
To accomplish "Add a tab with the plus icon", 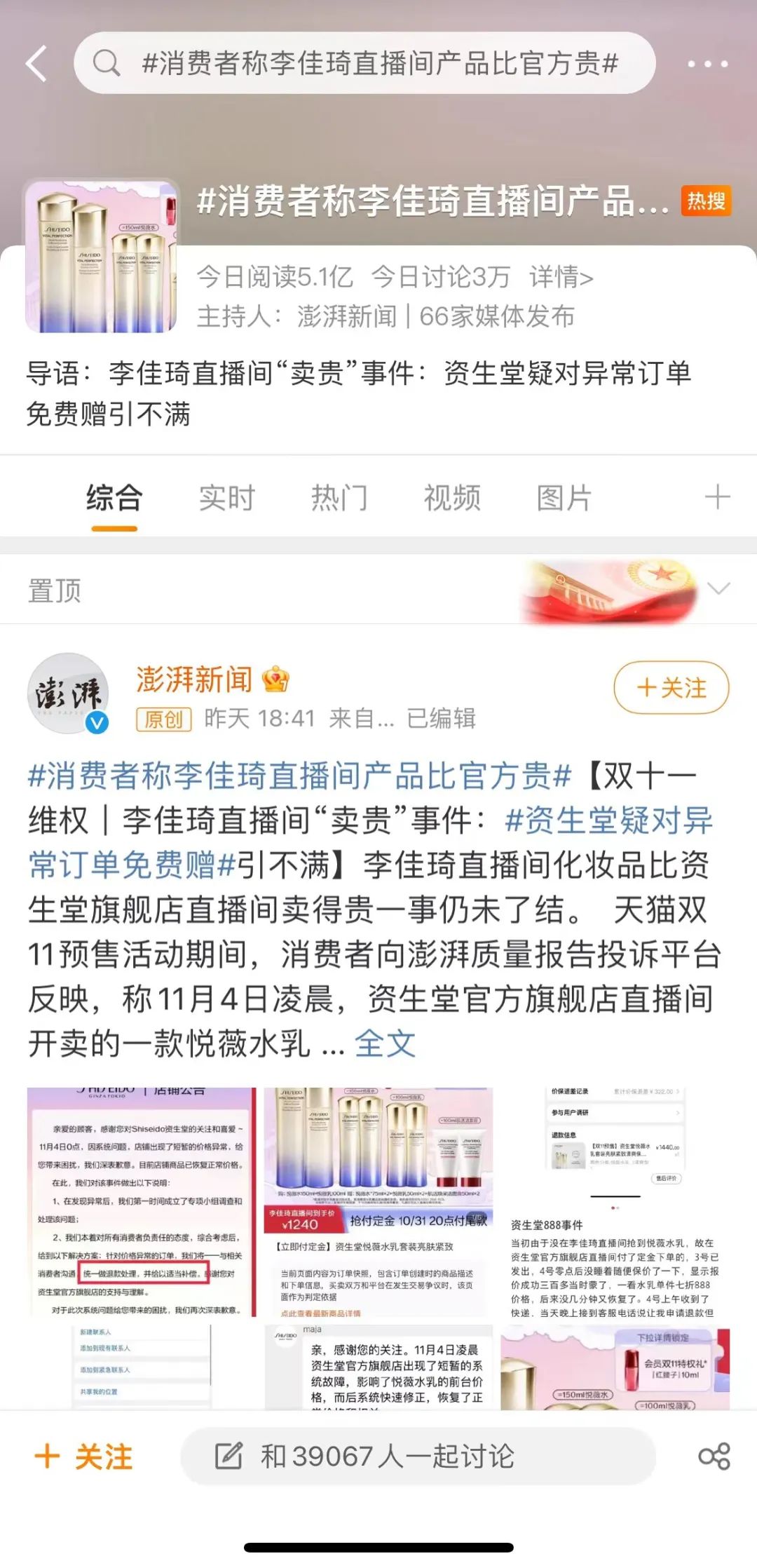I will click(717, 498).
